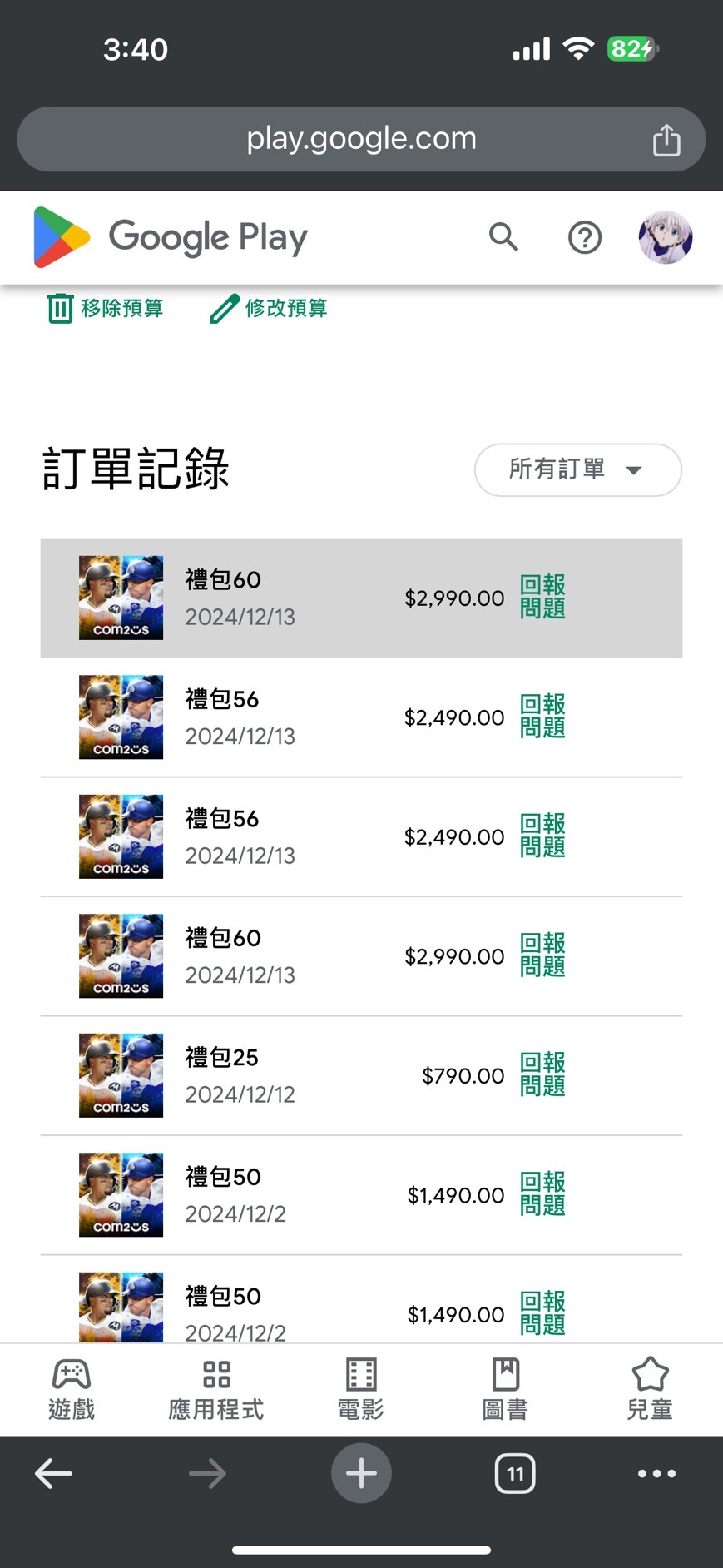Screen dimensions: 723x1568
Task: Open the 禮包25 order from 2024/12/12
Action: pos(361,1075)
